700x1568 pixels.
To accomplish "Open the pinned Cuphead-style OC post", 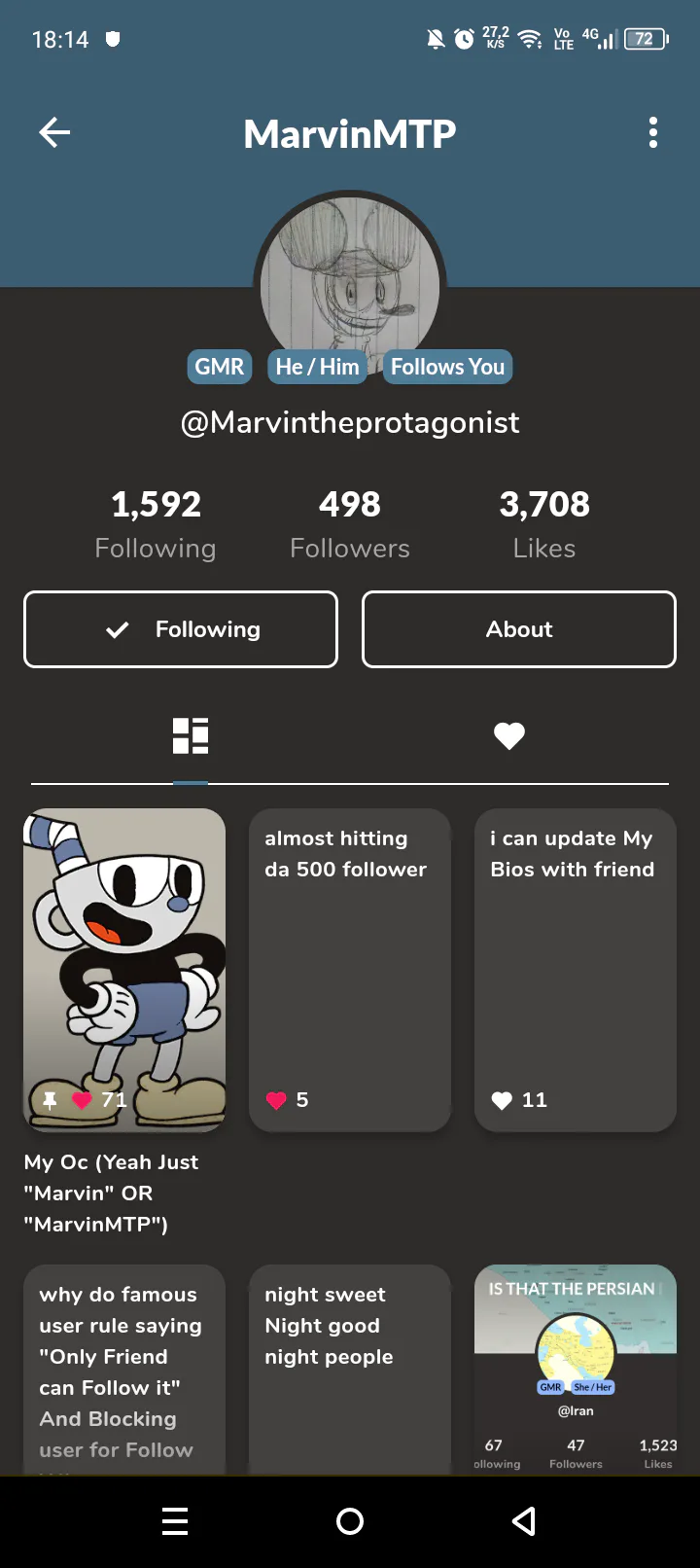I will click(124, 970).
